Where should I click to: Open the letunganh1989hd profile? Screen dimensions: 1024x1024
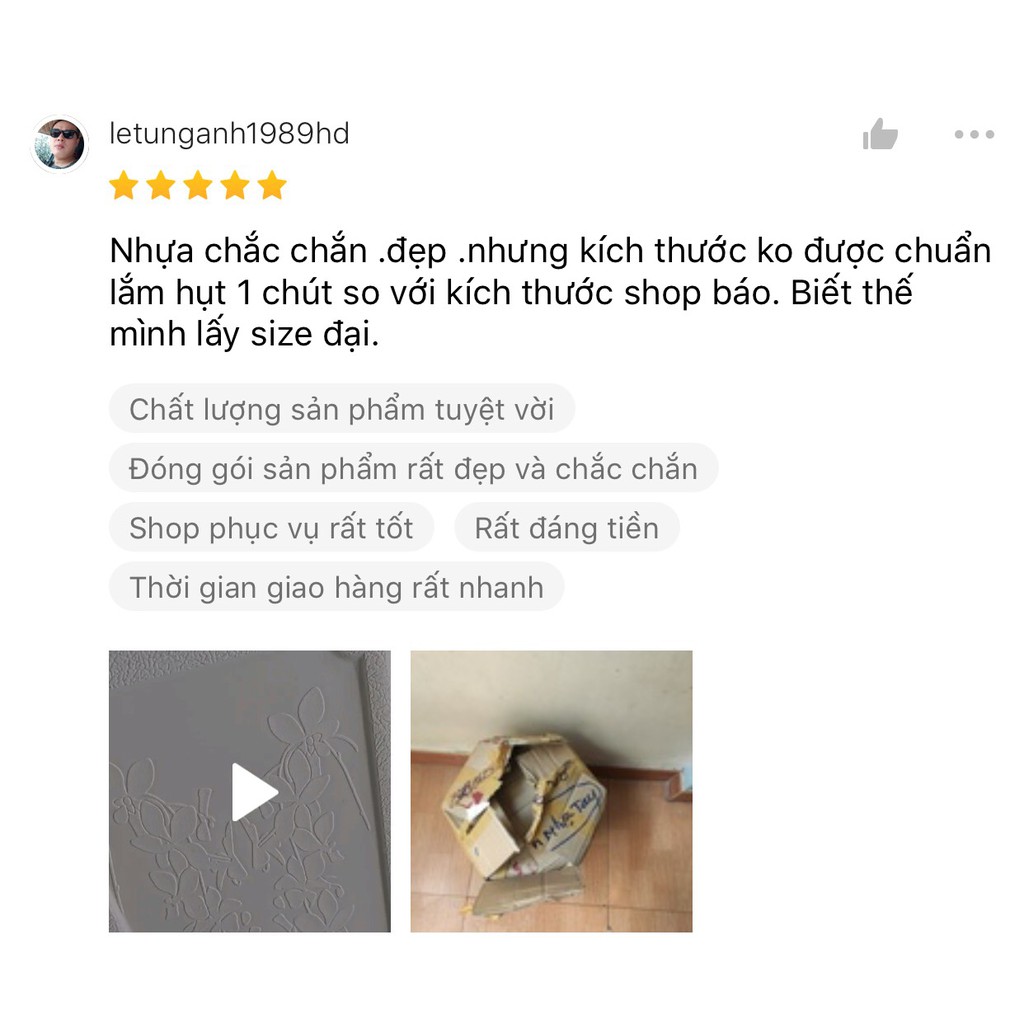coord(229,134)
